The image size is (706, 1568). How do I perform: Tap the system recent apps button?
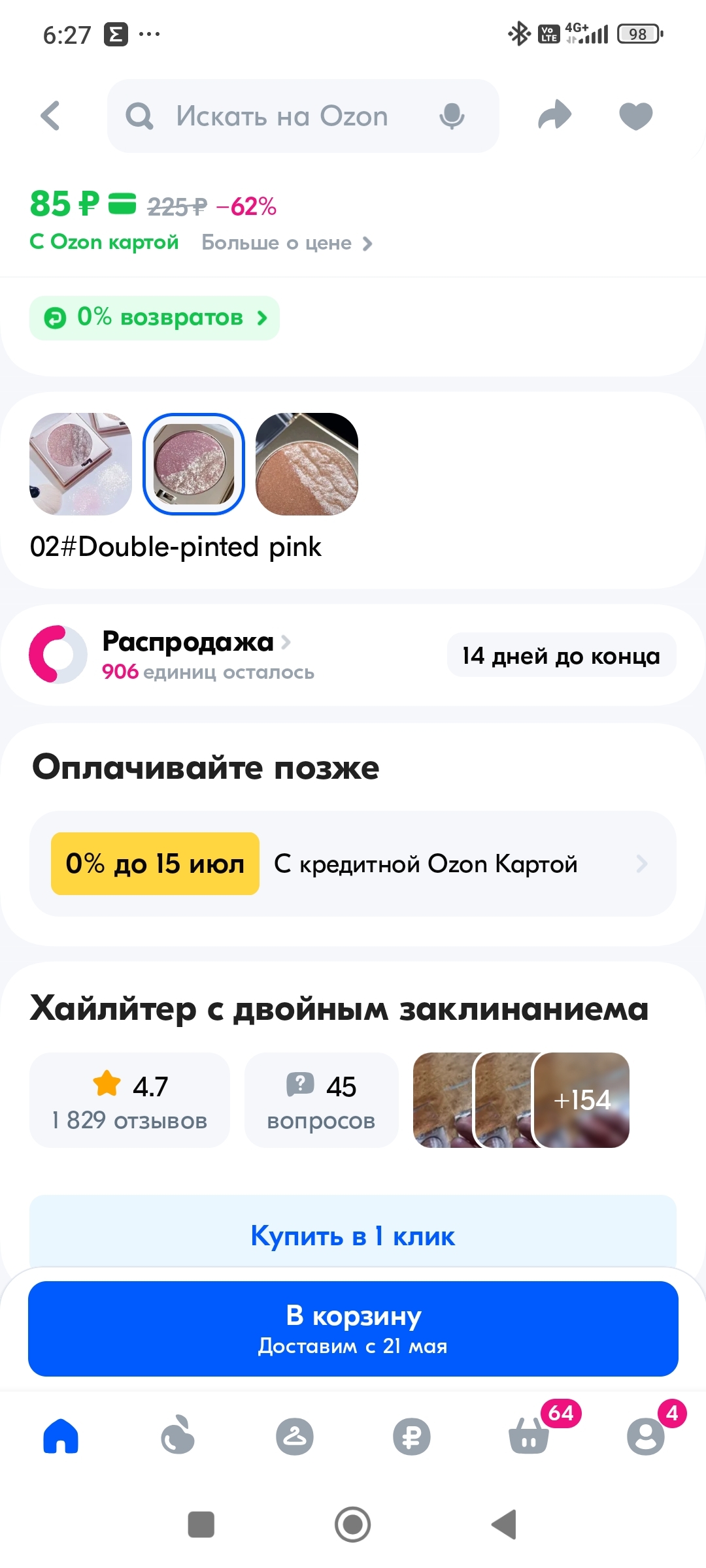coord(201,1525)
